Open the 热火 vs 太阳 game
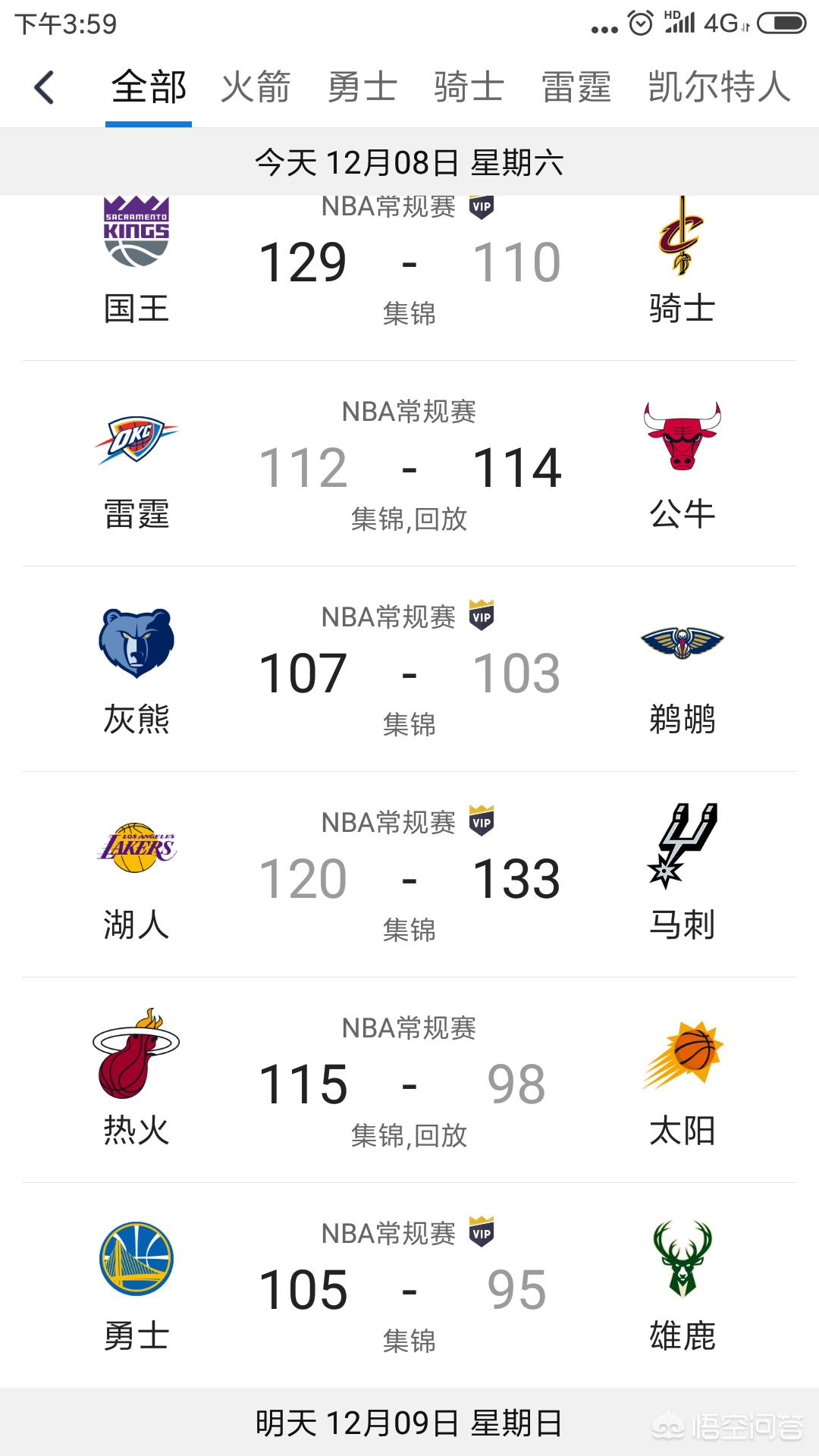 pos(409,1081)
